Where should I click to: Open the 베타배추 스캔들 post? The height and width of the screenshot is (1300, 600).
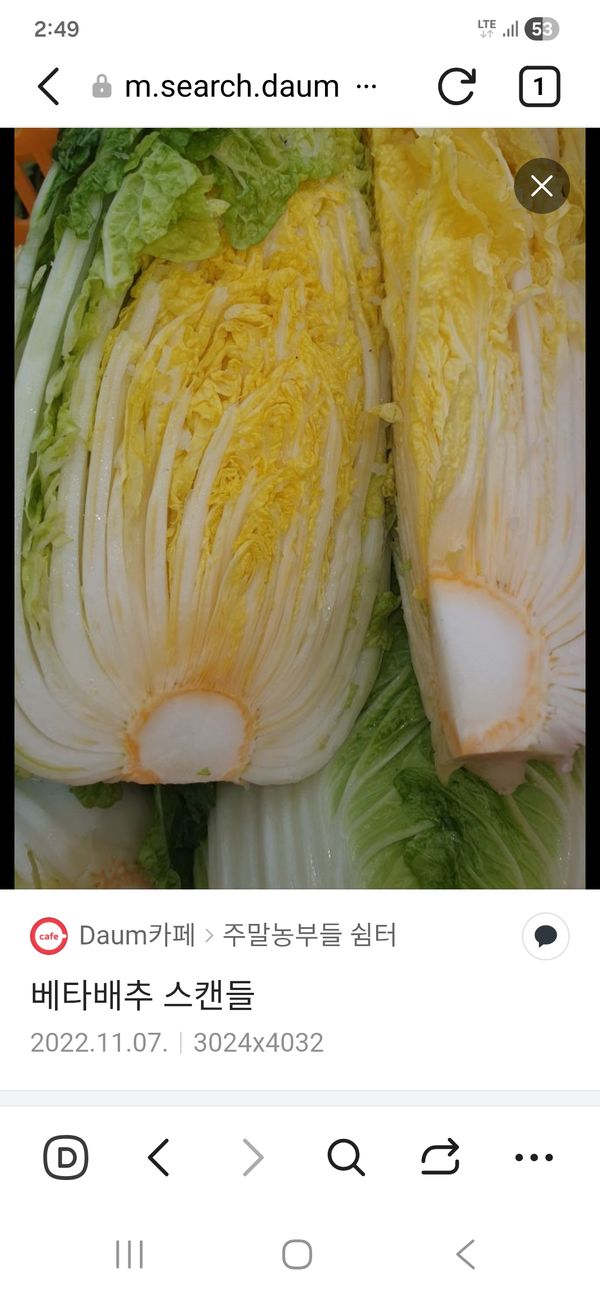point(143,995)
